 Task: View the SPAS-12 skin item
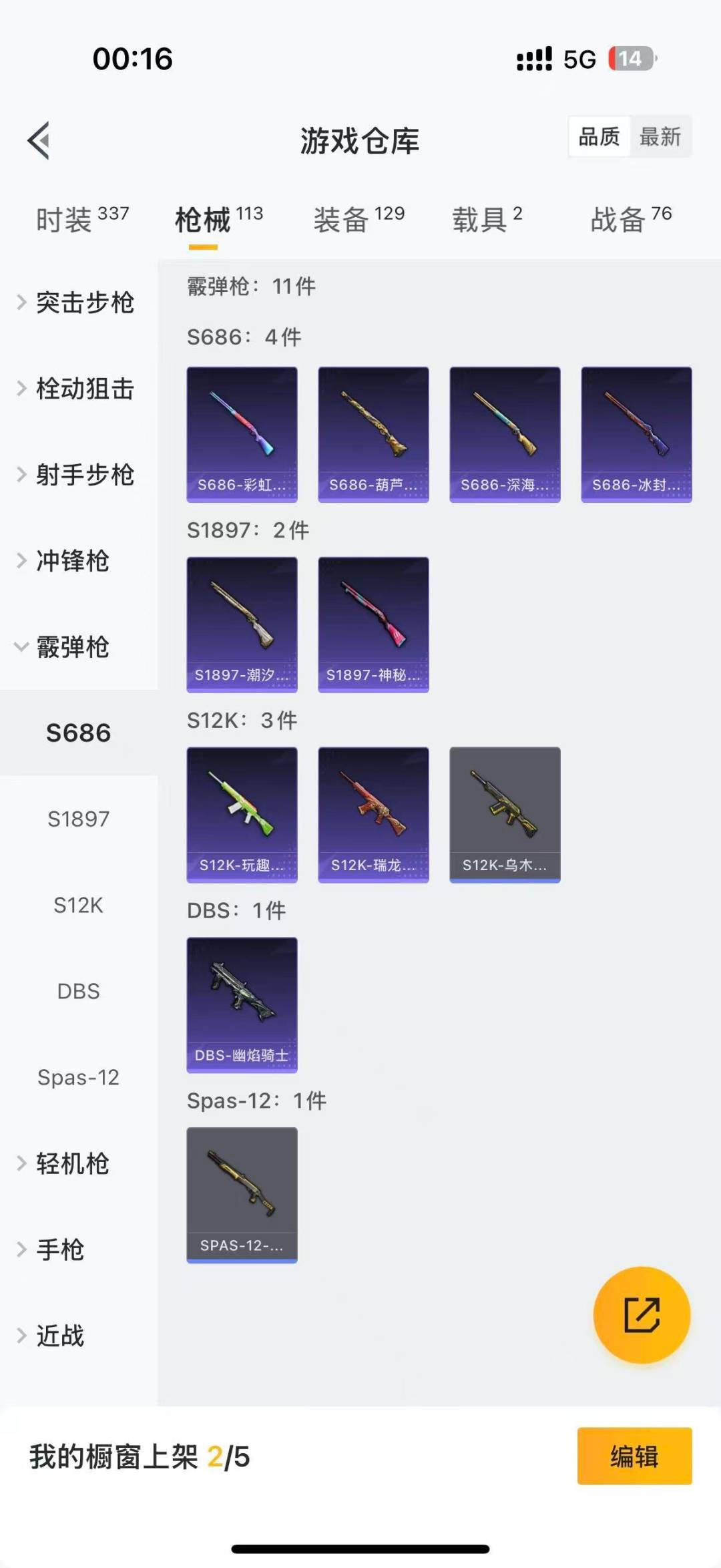[x=242, y=1195]
